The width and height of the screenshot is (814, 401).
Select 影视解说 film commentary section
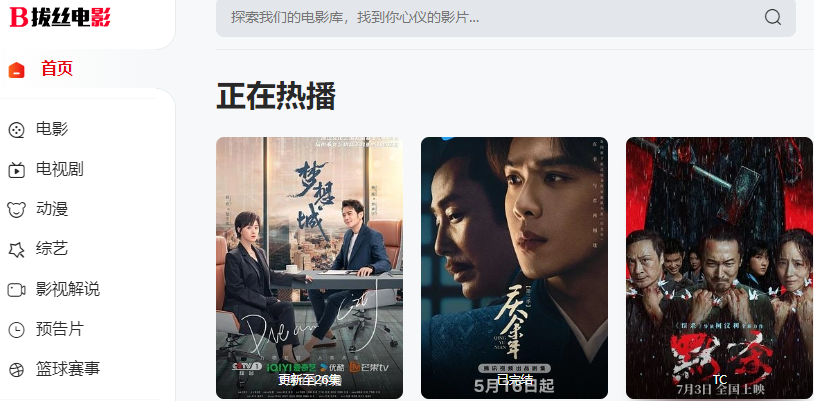pyautogui.click(x=67, y=289)
